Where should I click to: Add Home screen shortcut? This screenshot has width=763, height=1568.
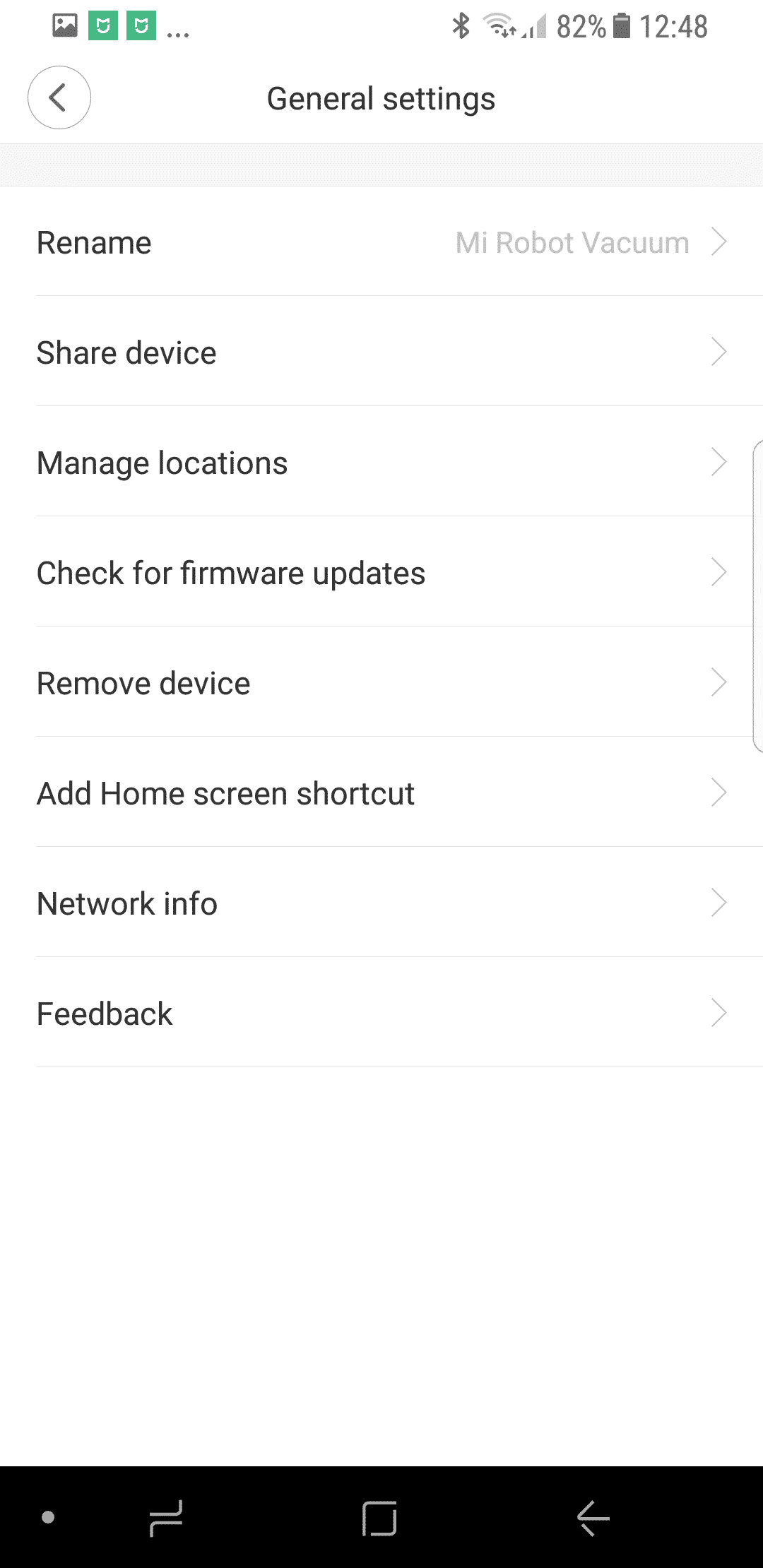[381, 792]
